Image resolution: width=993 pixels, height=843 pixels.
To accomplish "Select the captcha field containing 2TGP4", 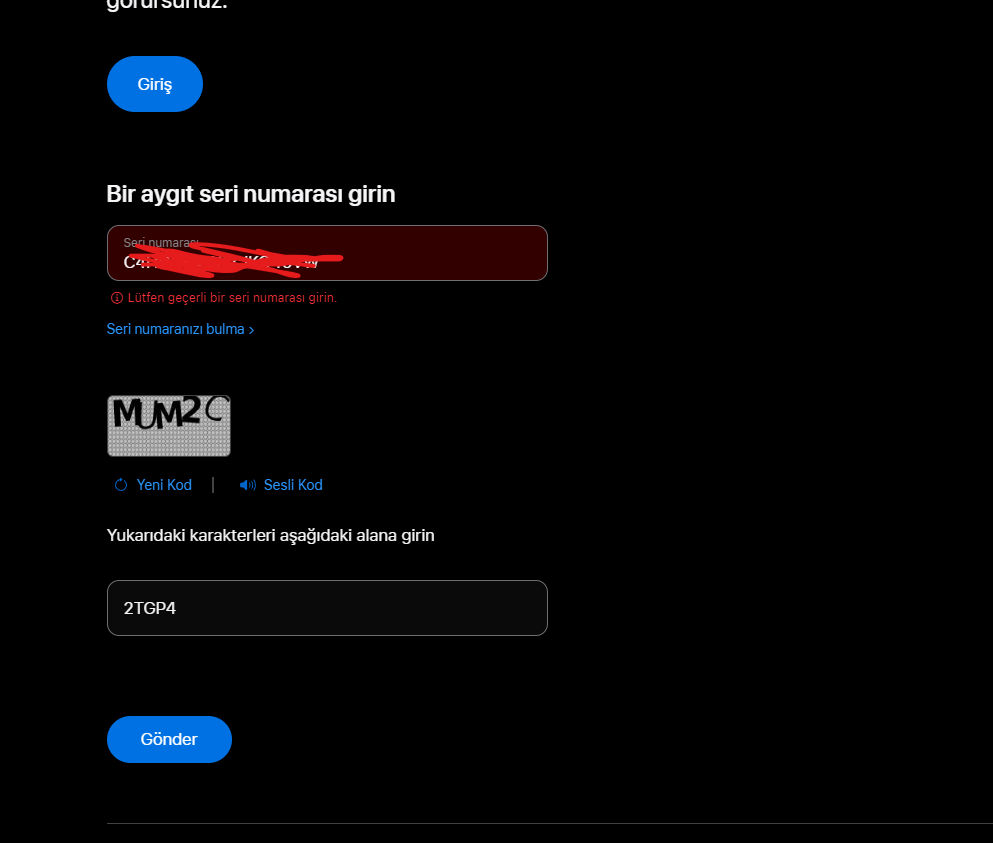I will click(x=327, y=608).
